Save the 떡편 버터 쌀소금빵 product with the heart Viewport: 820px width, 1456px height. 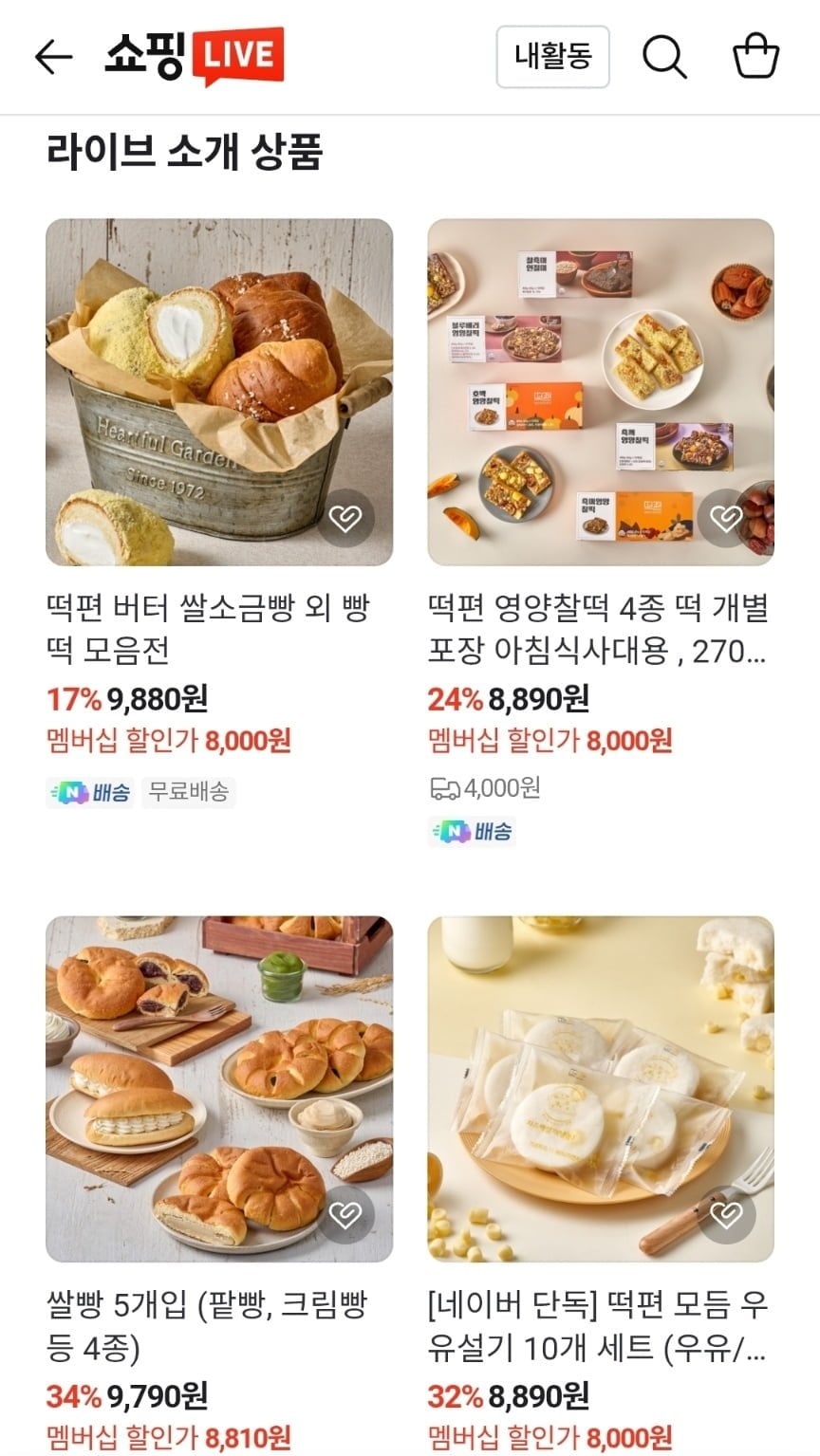(345, 518)
